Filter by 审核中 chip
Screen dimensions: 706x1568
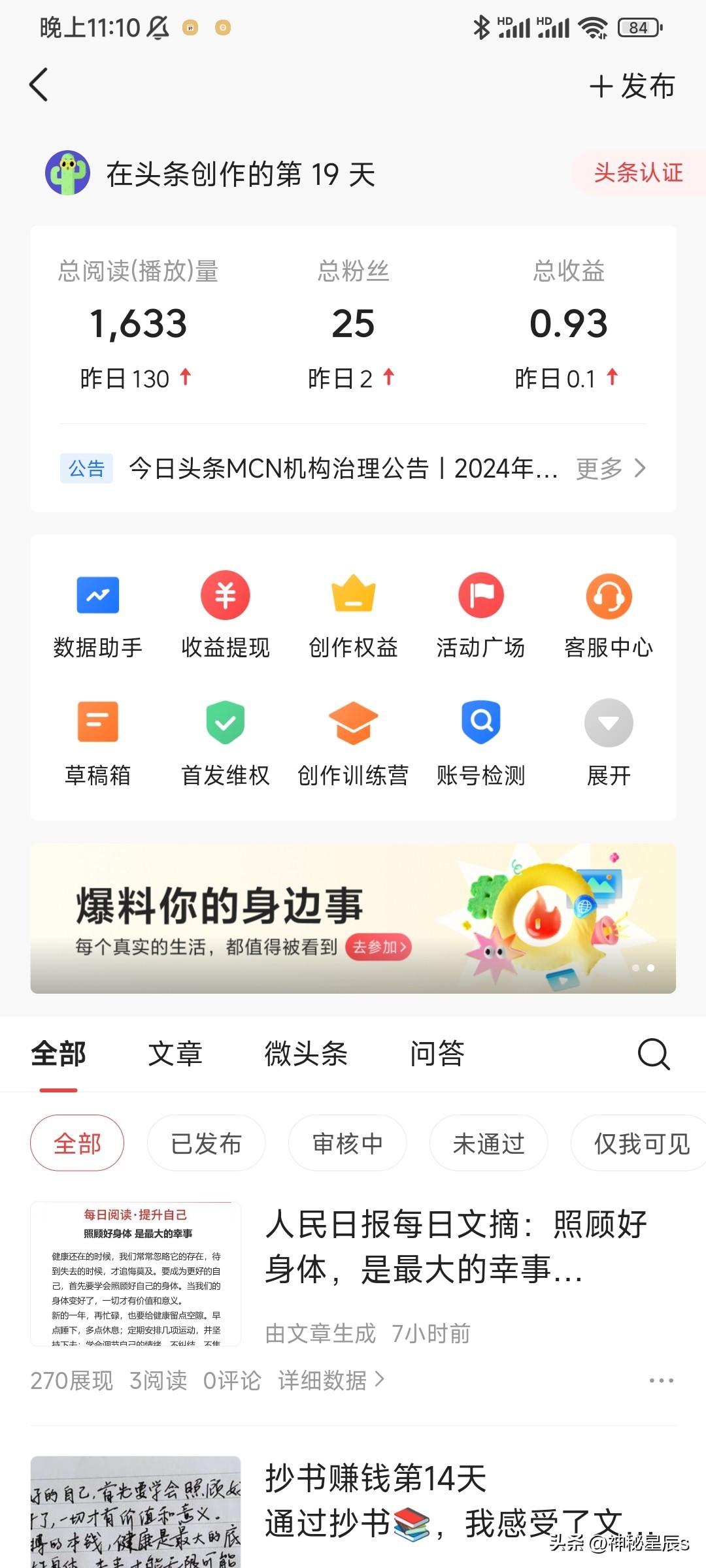(348, 1143)
